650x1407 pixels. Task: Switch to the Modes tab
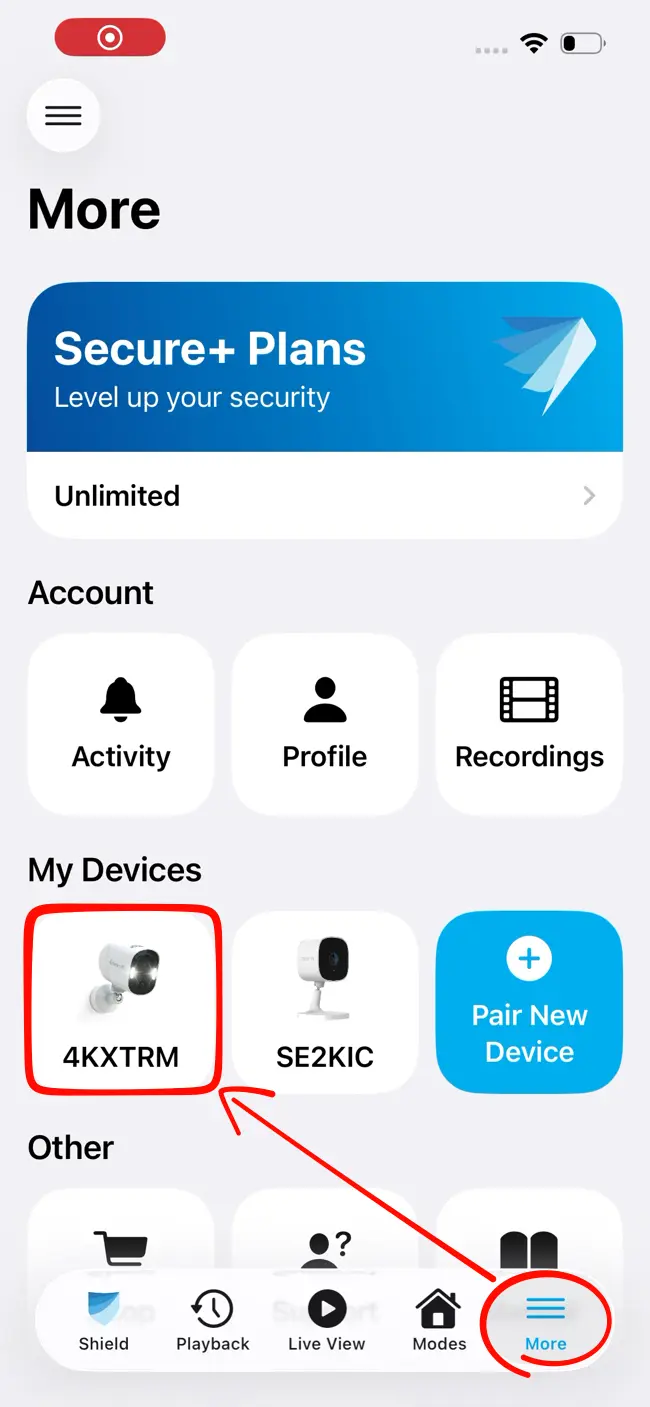[x=439, y=1321]
